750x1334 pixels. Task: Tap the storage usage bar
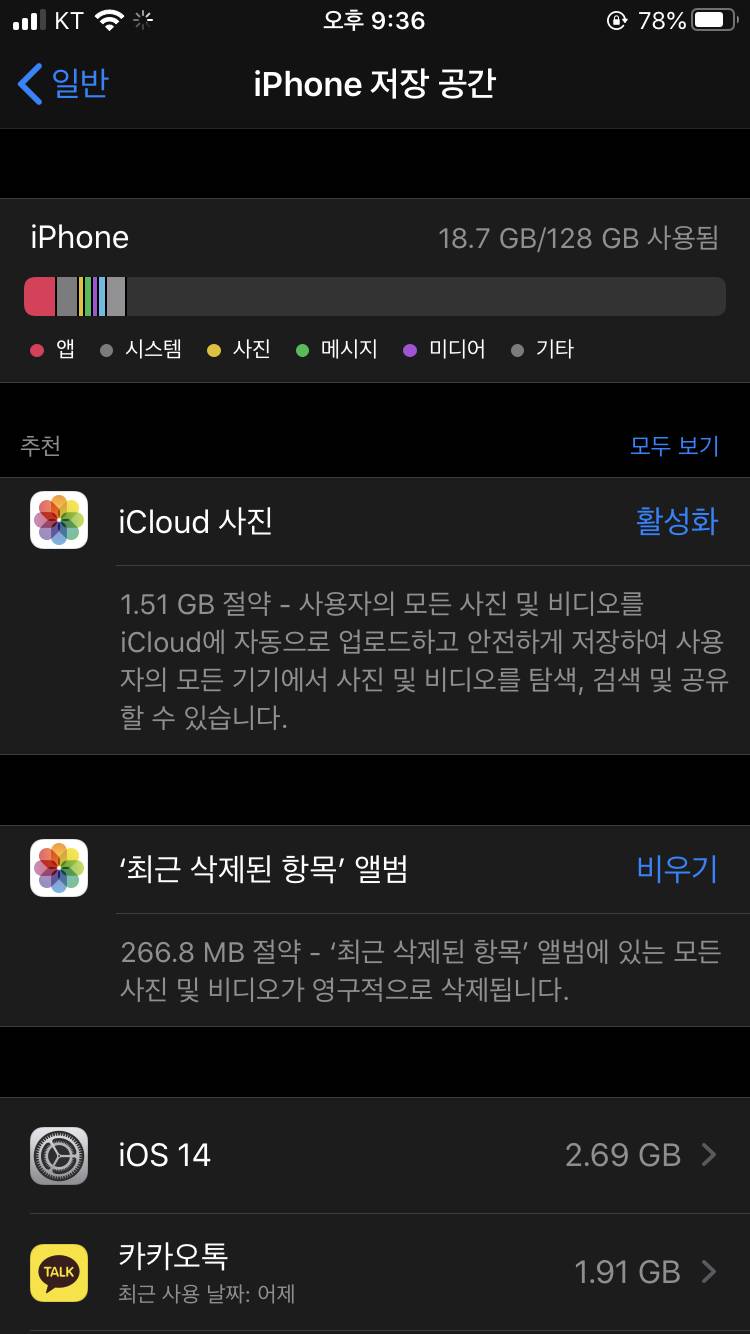coord(375,296)
